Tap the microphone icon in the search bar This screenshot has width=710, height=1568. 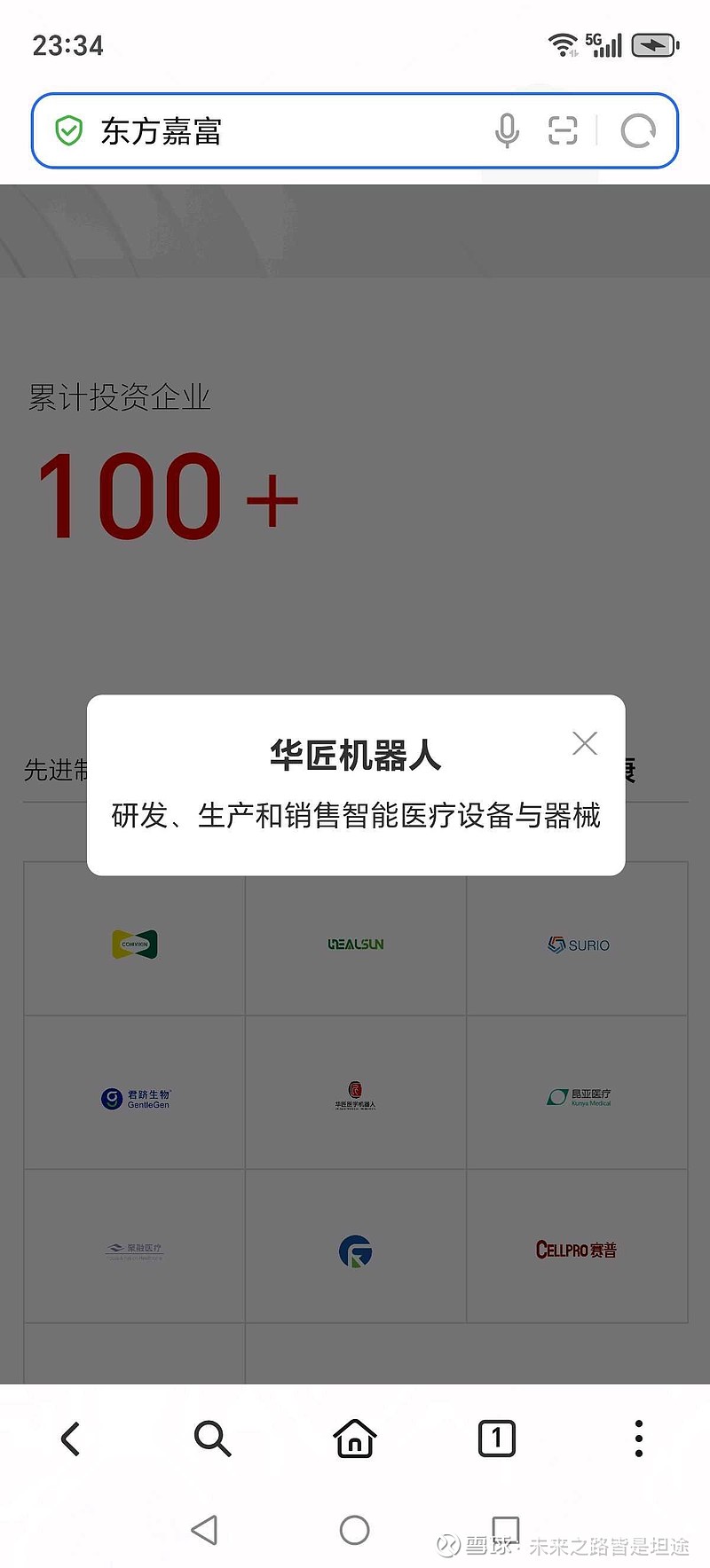508,130
